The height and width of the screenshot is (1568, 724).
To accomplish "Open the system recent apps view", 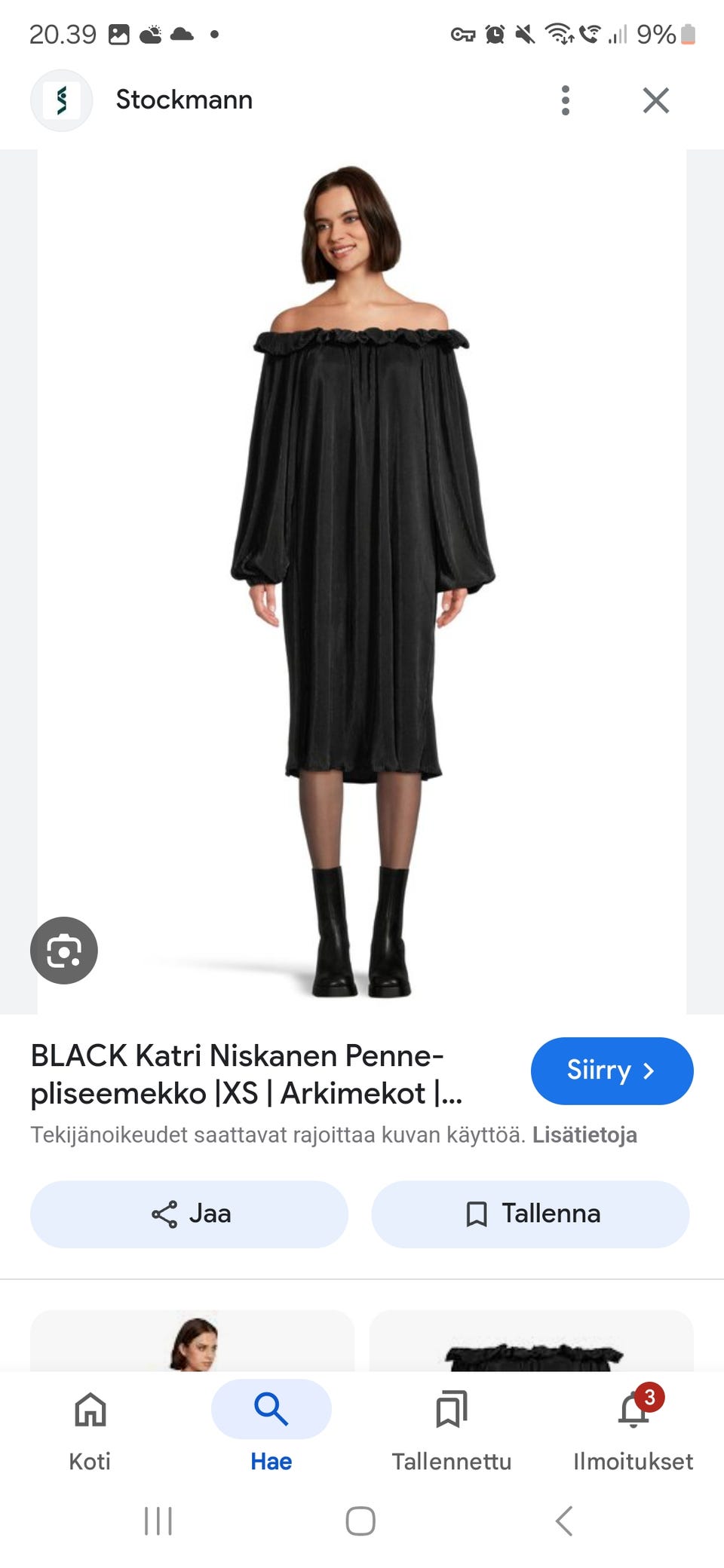I will click(158, 1521).
